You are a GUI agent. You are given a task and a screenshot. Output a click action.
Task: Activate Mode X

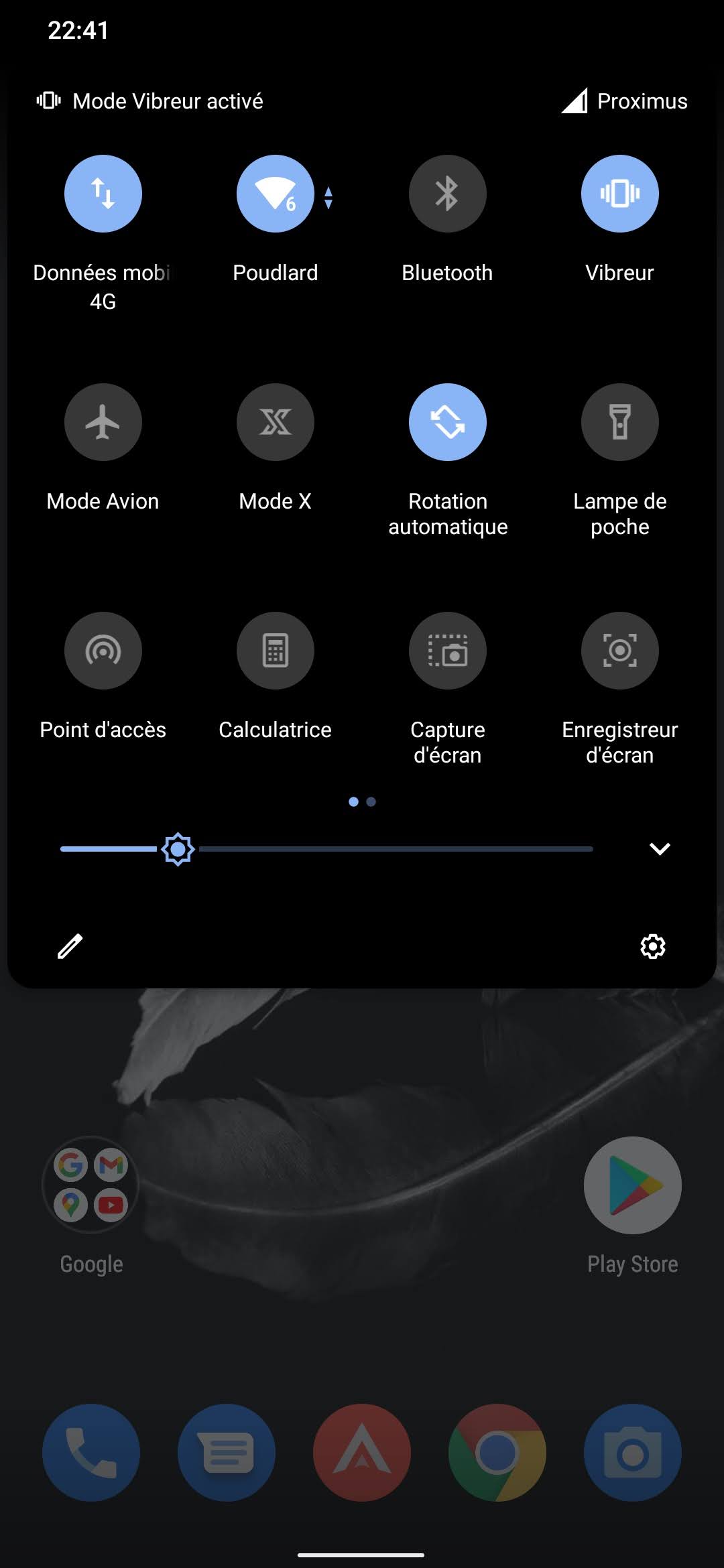(275, 422)
